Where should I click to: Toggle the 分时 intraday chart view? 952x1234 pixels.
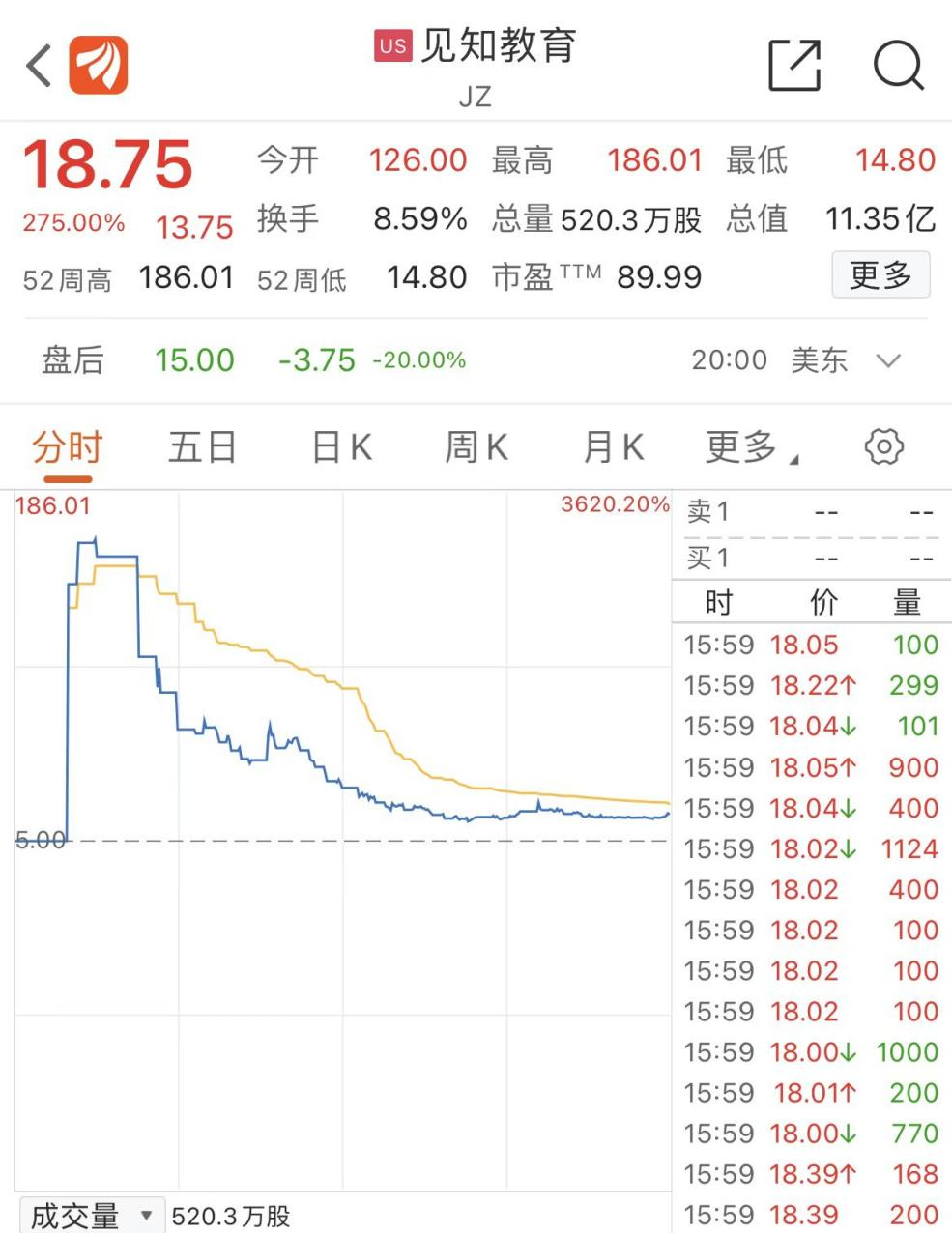[x=67, y=445]
